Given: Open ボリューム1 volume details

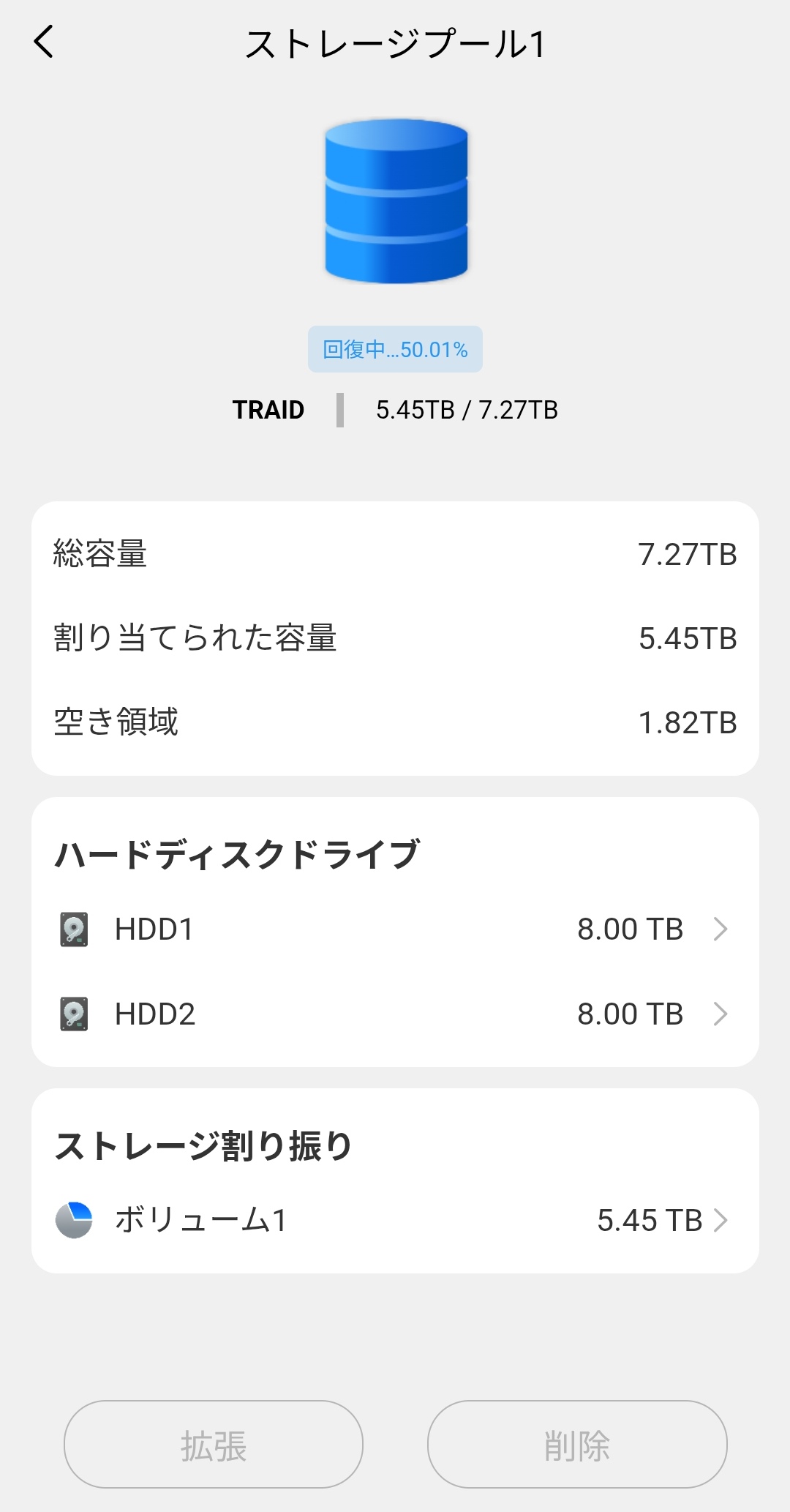Looking at the screenshot, I should coord(395,1219).
